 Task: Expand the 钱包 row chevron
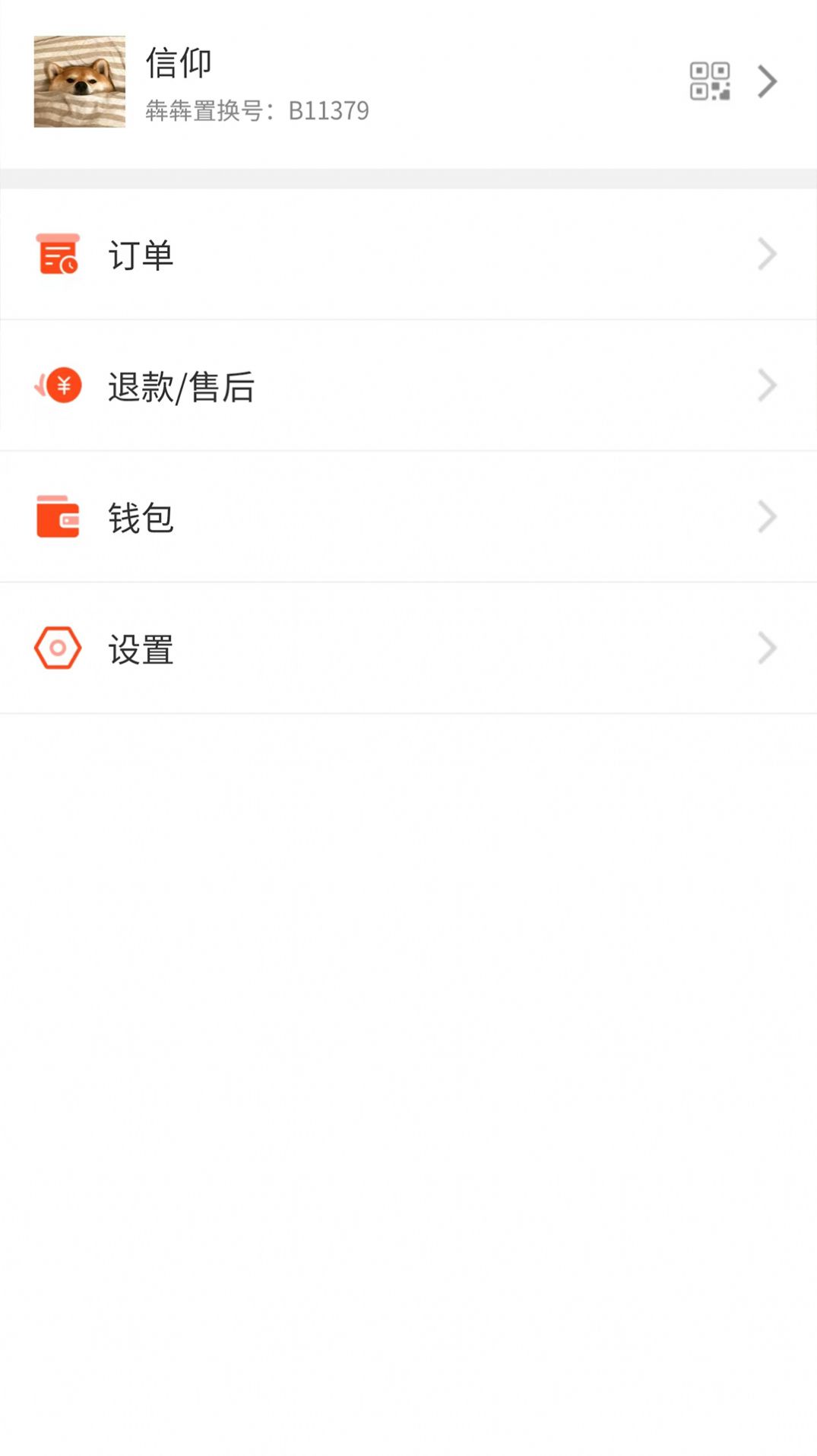[766, 517]
